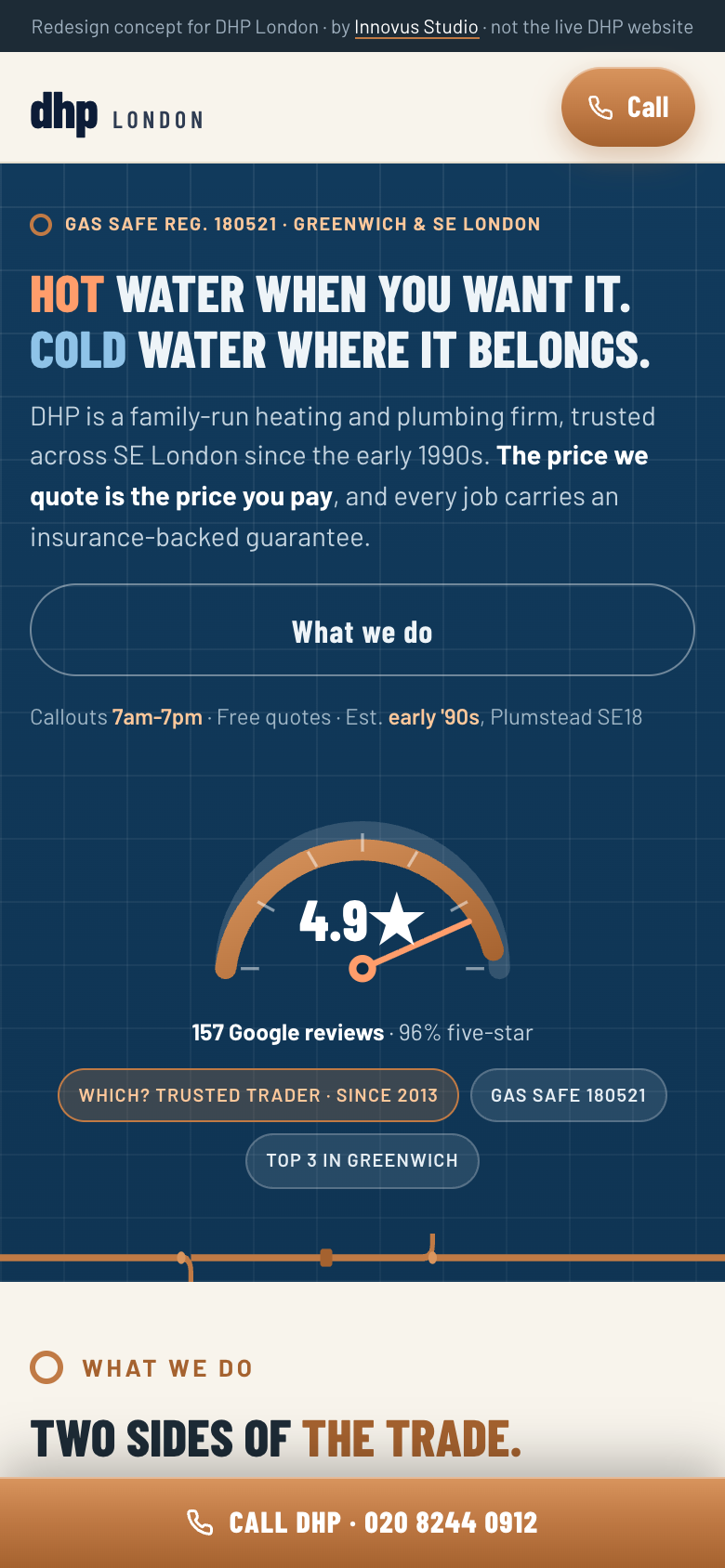Call DHP on 020 8244 0912
725x1568 pixels.
[362, 1523]
